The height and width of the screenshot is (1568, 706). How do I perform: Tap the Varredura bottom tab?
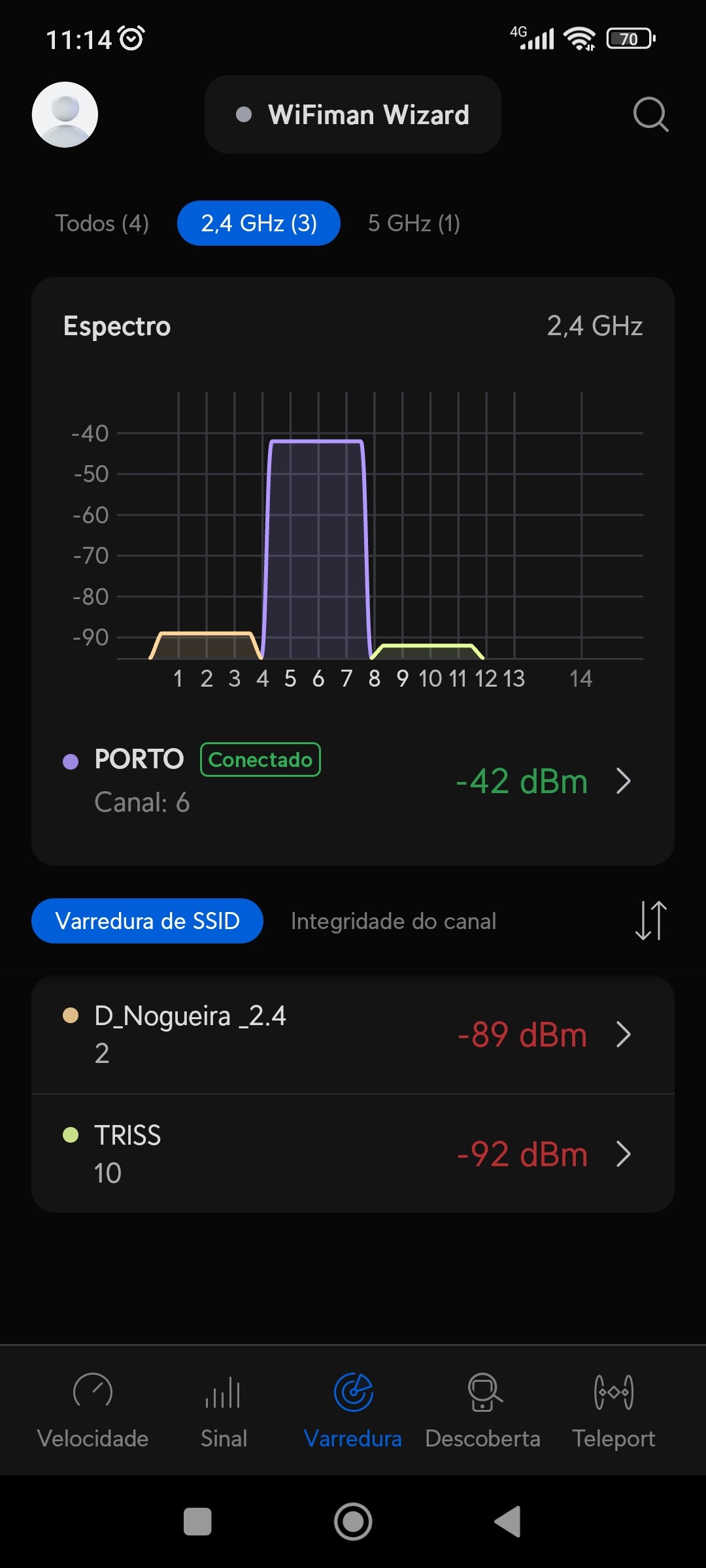click(x=353, y=1409)
